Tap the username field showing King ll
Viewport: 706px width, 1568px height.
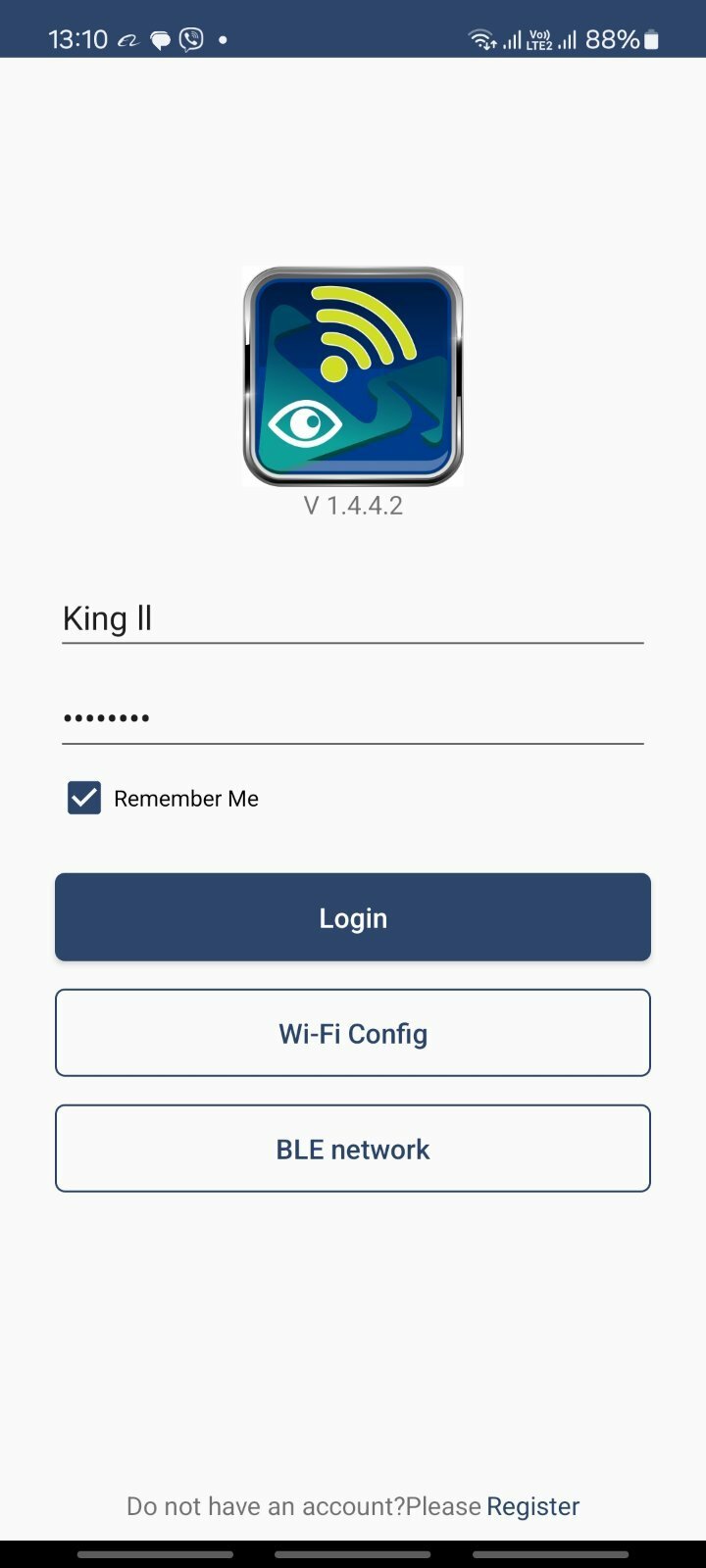[x=353, y=618]
